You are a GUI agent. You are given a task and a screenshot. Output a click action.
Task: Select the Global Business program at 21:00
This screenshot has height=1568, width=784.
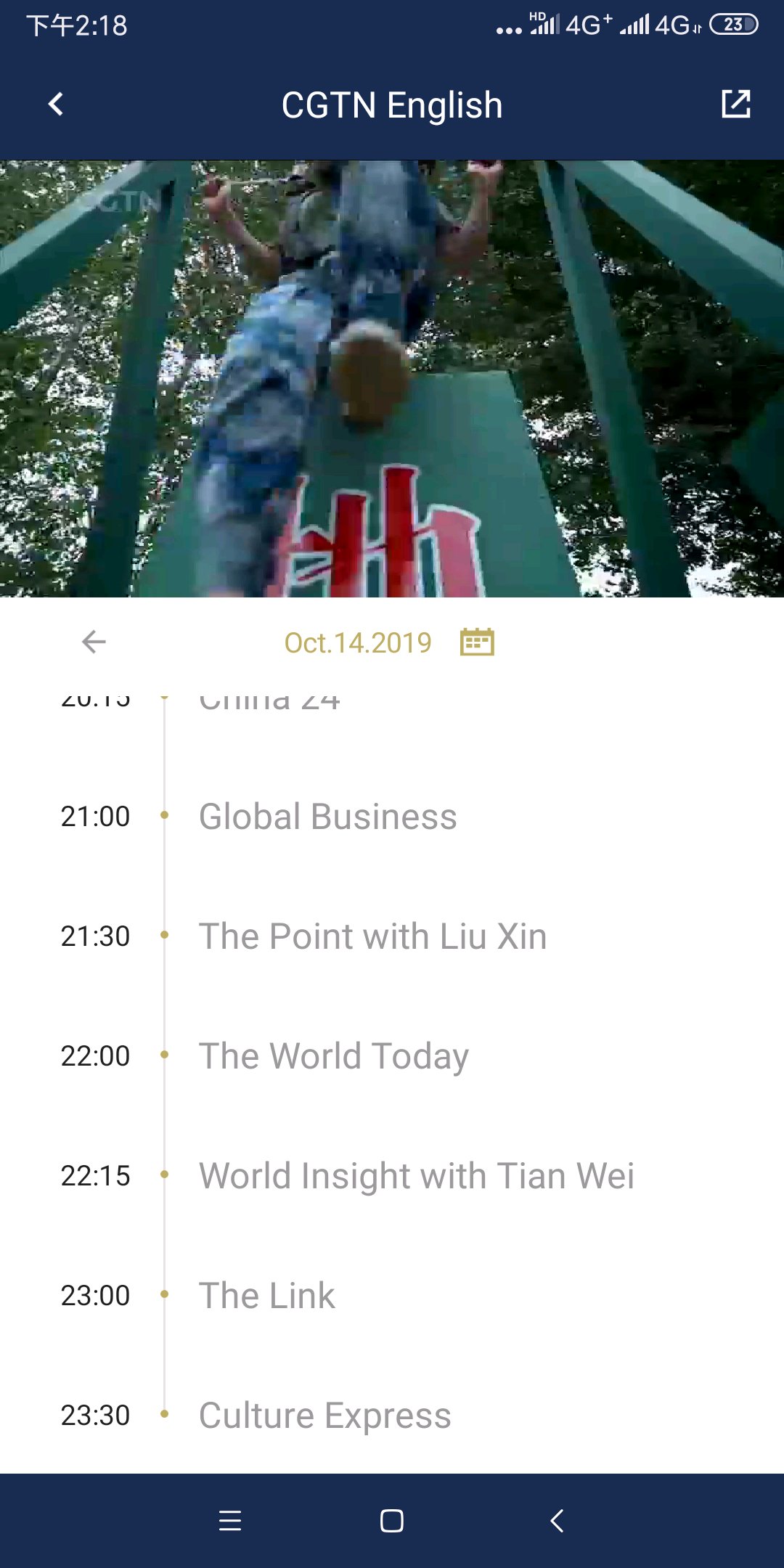327,817
